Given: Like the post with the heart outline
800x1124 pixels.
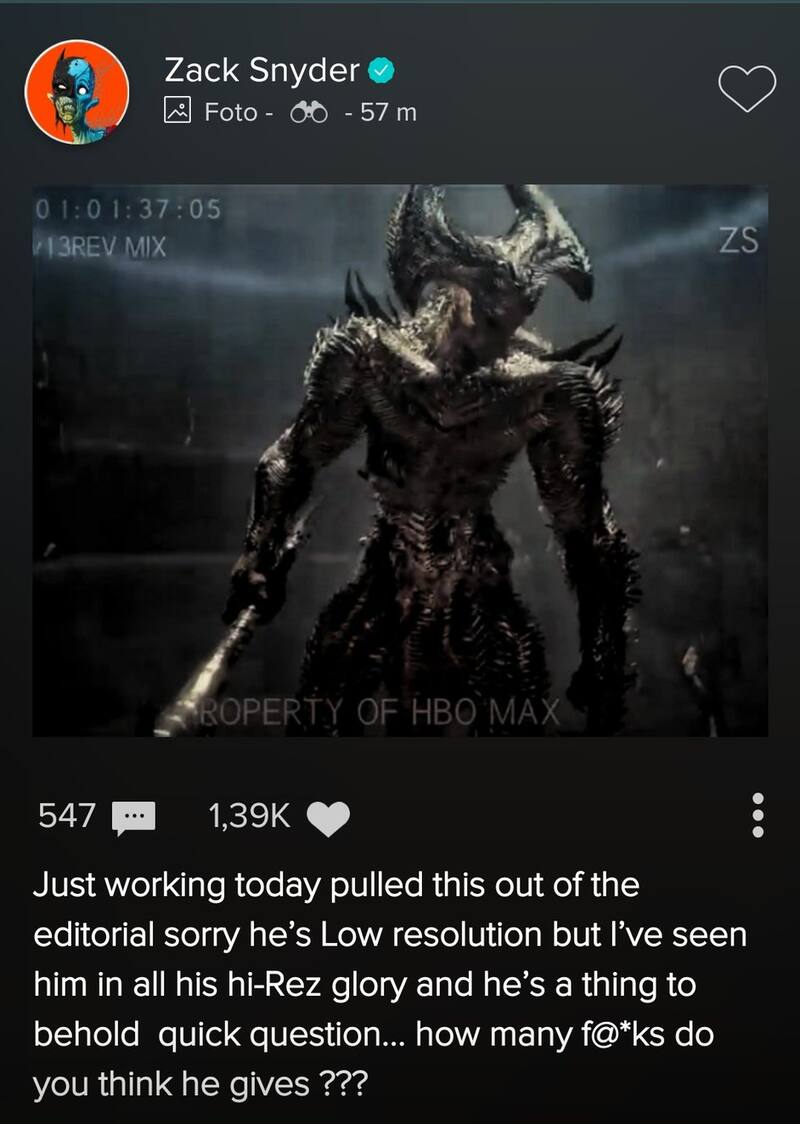Looking at the screenshot, I should pos(749,90).
